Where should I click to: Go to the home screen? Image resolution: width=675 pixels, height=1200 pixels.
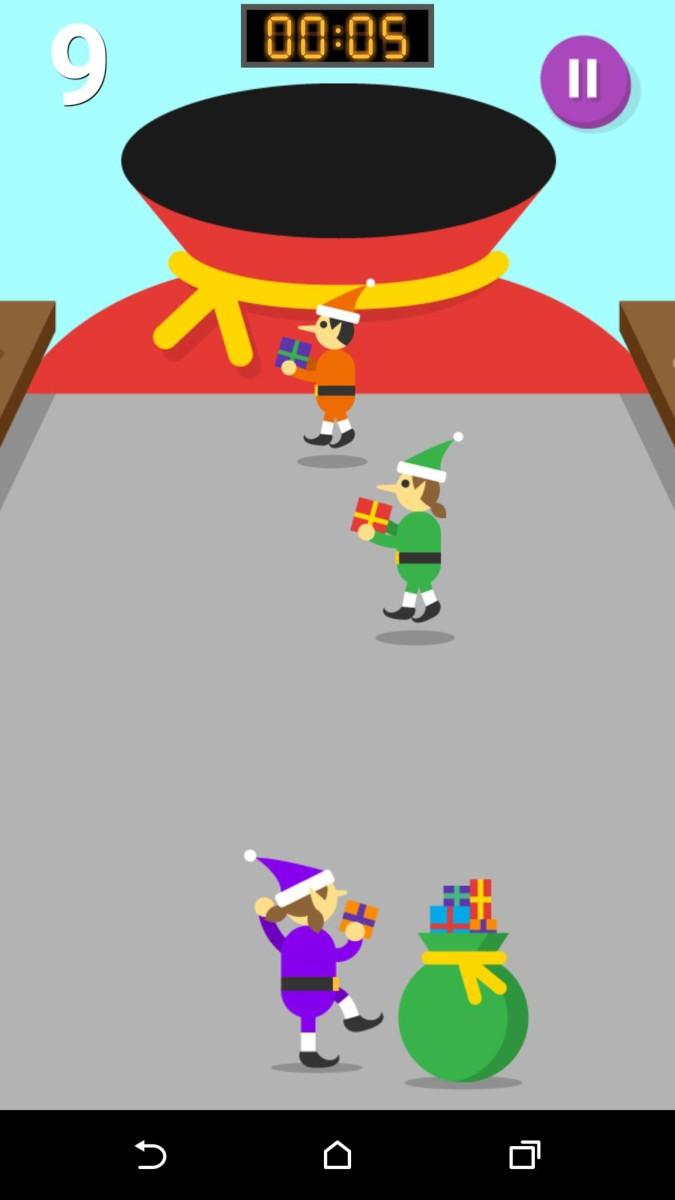[x=337, y=1155]
